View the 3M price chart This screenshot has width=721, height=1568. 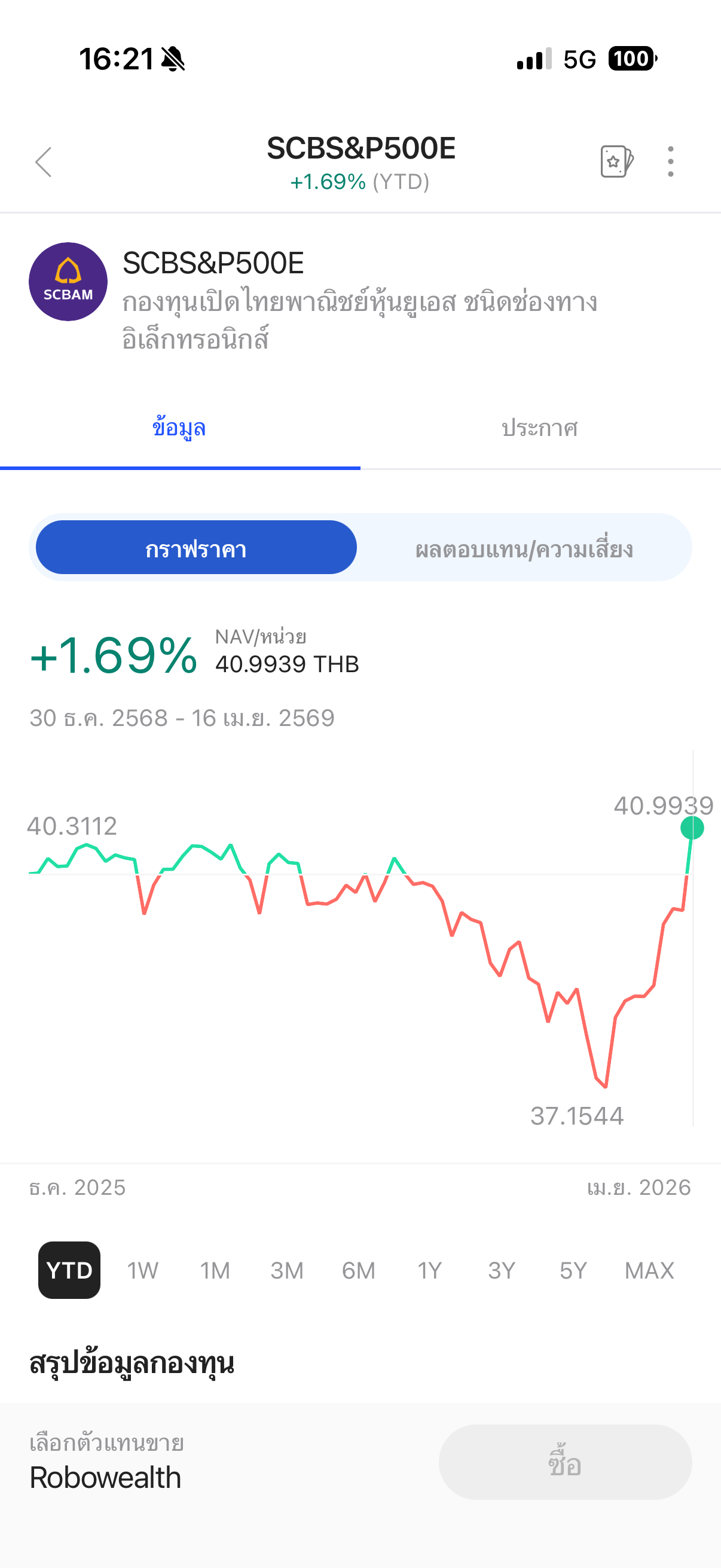tap(286, 1270)
